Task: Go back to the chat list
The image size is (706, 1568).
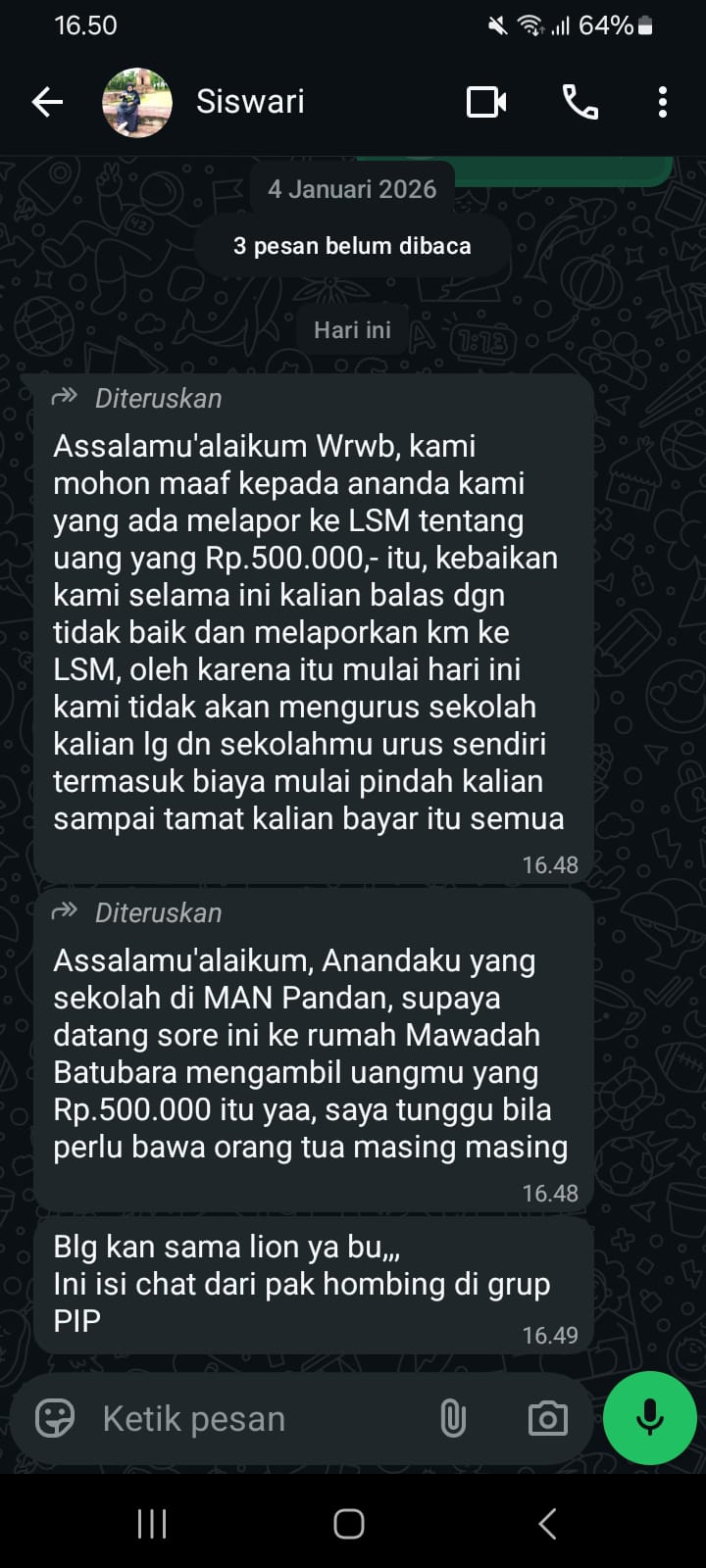Action: (x=47, y=102)
